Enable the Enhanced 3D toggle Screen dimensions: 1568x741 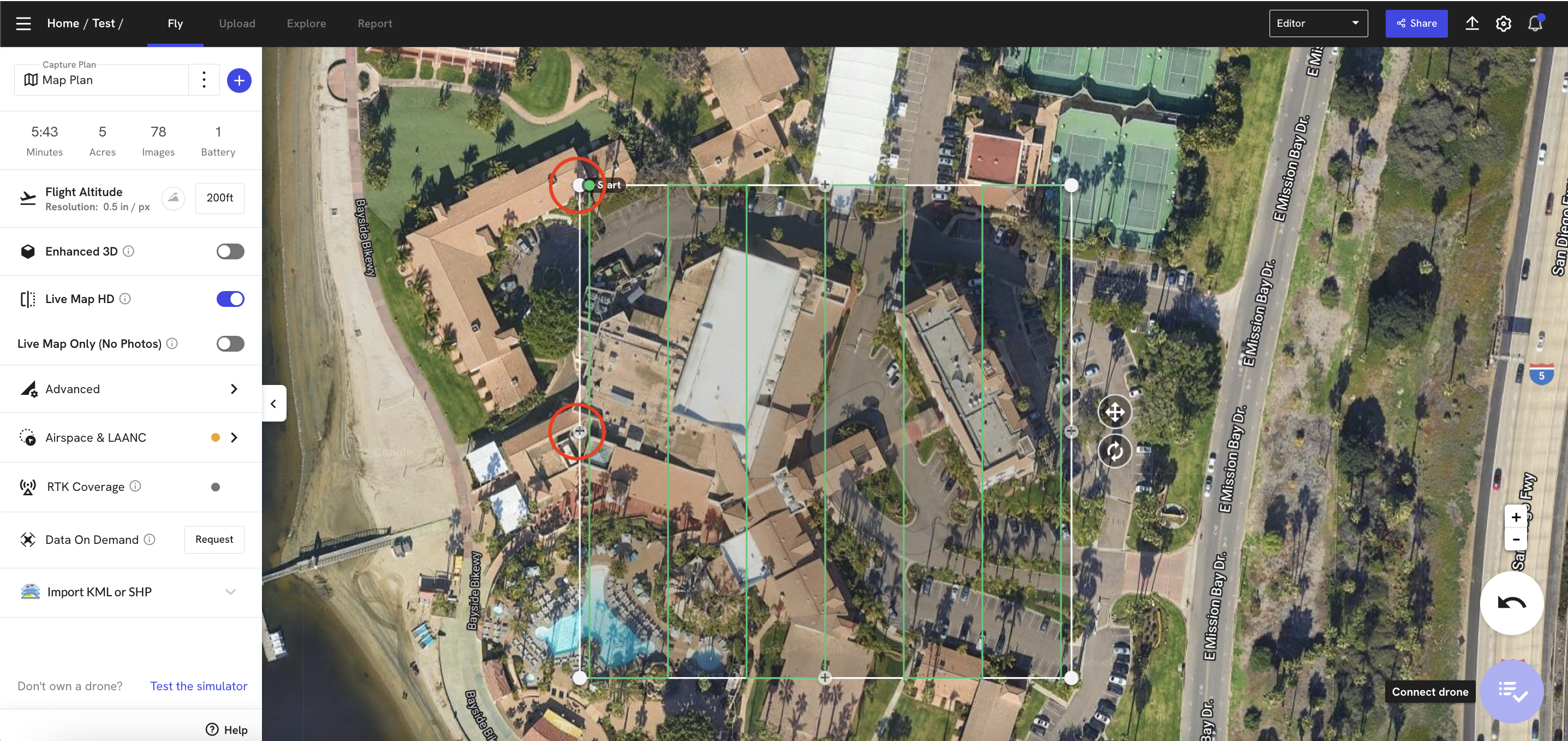click(230, 252)
